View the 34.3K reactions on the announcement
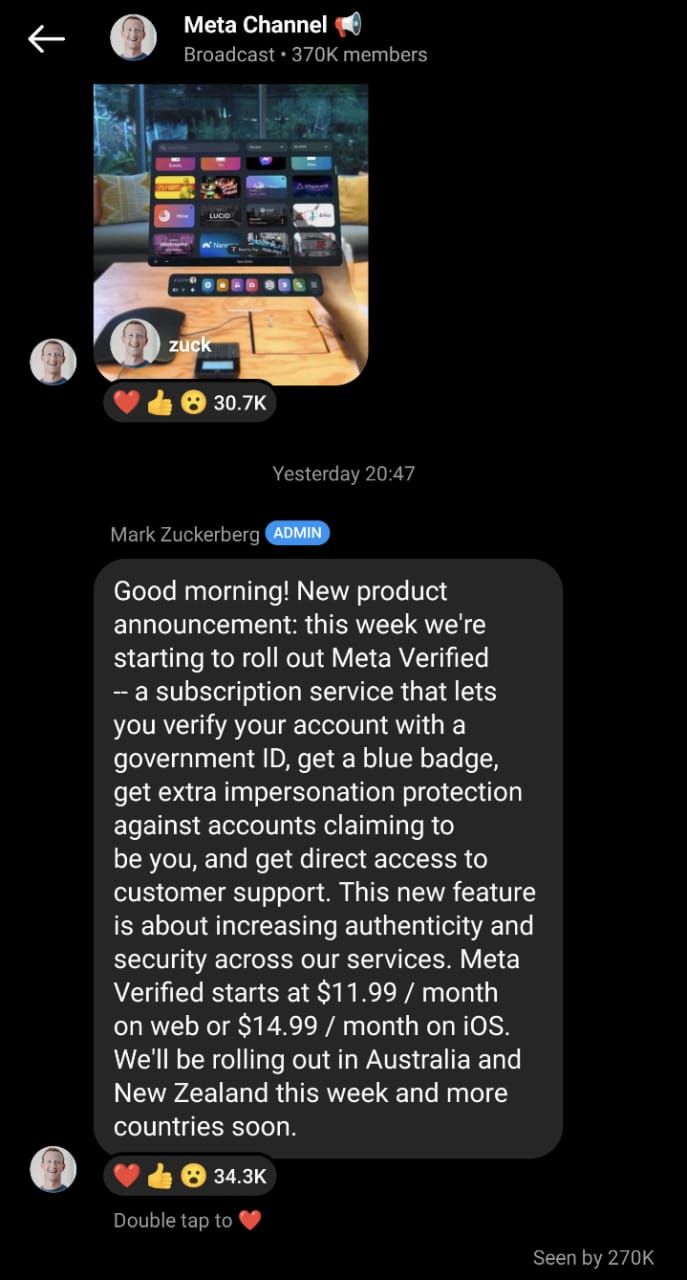 click(x=189, y=1175)
